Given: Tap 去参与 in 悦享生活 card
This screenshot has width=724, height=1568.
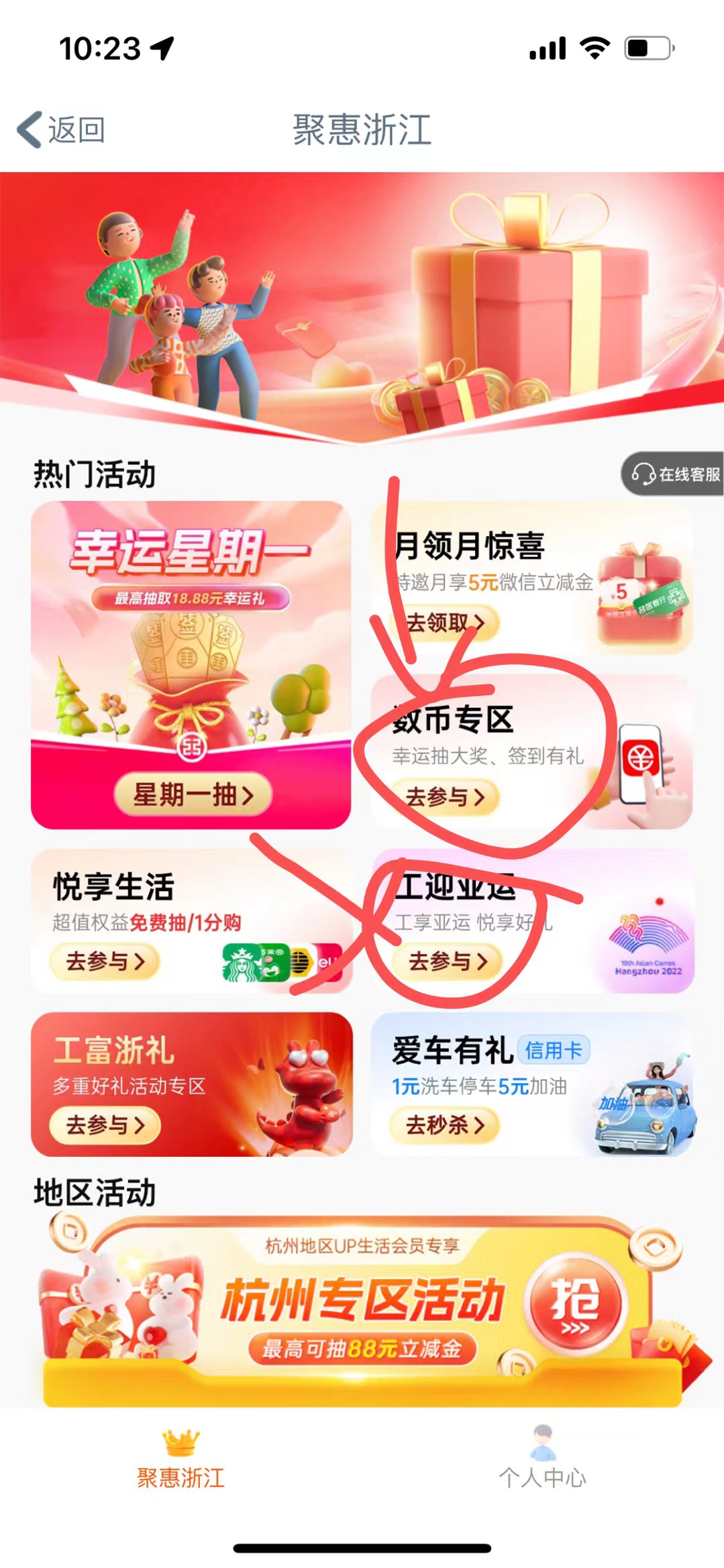Looking at the screenshot, I should pos(105,961).
